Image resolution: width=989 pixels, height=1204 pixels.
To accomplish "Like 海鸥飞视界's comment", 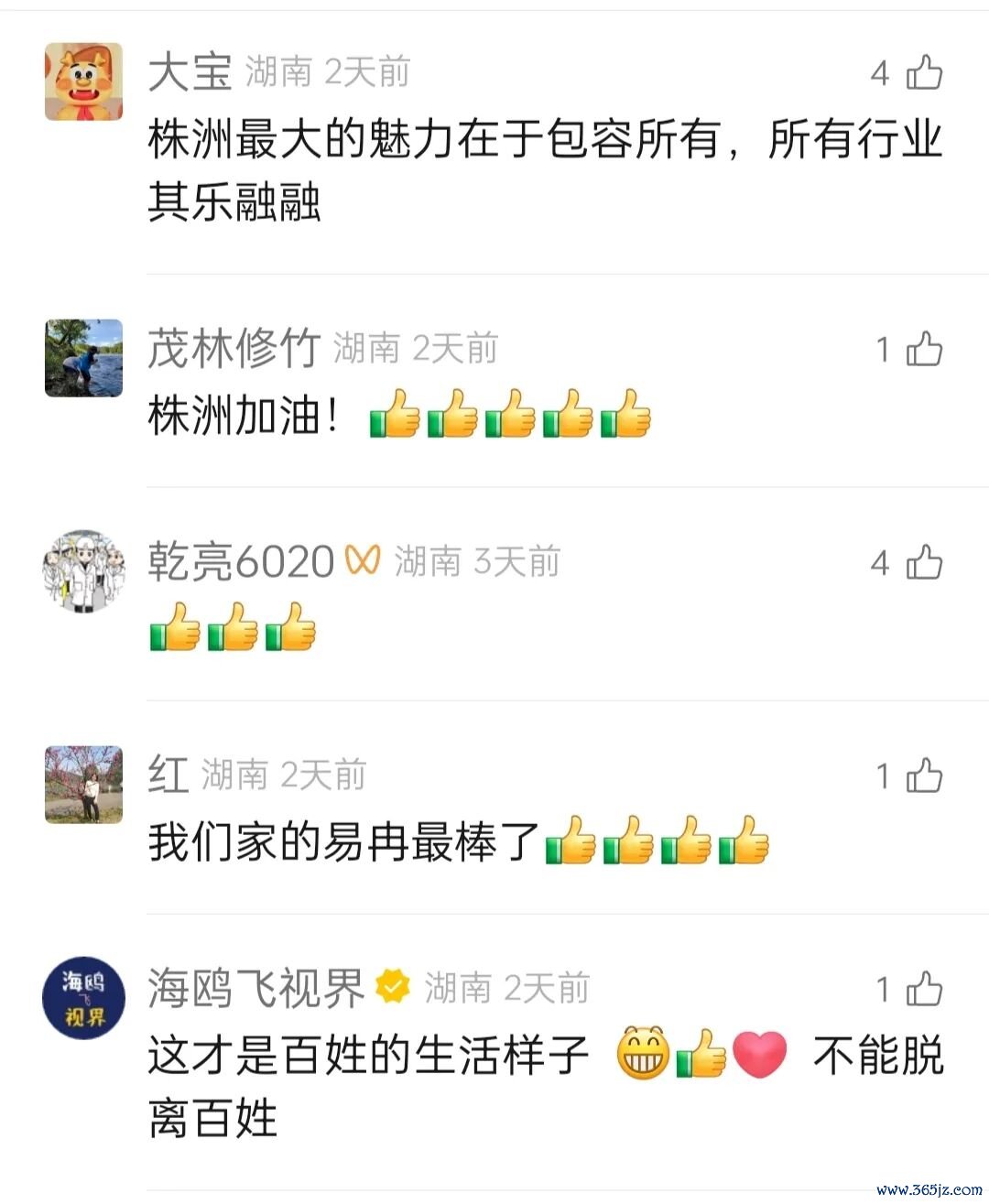I will 924,990.
